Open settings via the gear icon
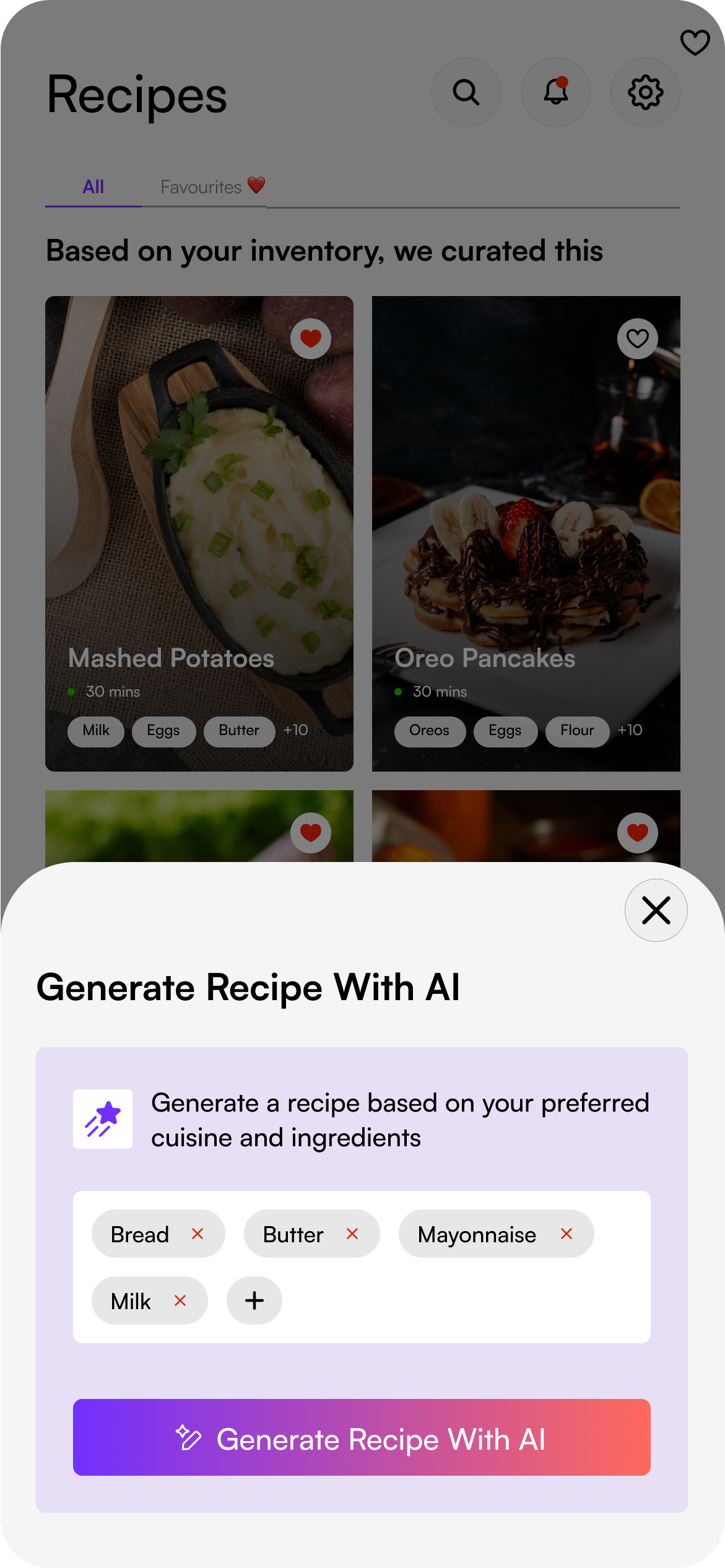 pyautogui.click(x=645, y=92)
